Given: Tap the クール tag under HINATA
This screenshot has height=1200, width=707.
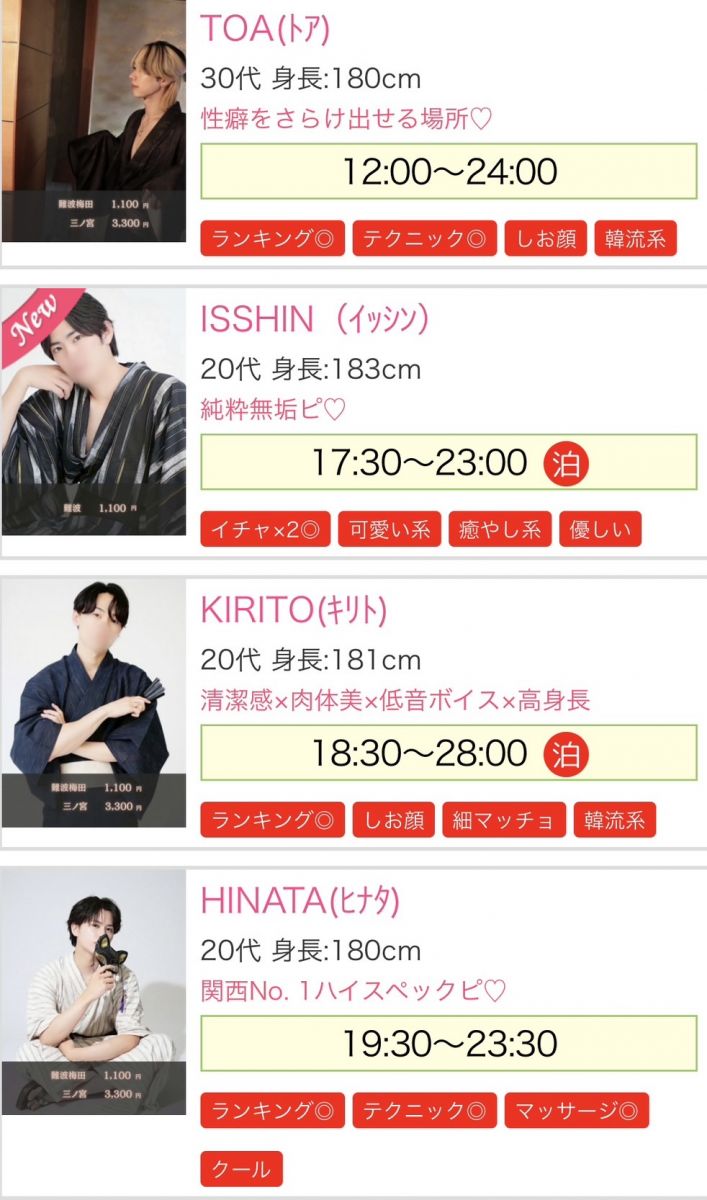Looking at the screenshot, I should click(241, 1169).
